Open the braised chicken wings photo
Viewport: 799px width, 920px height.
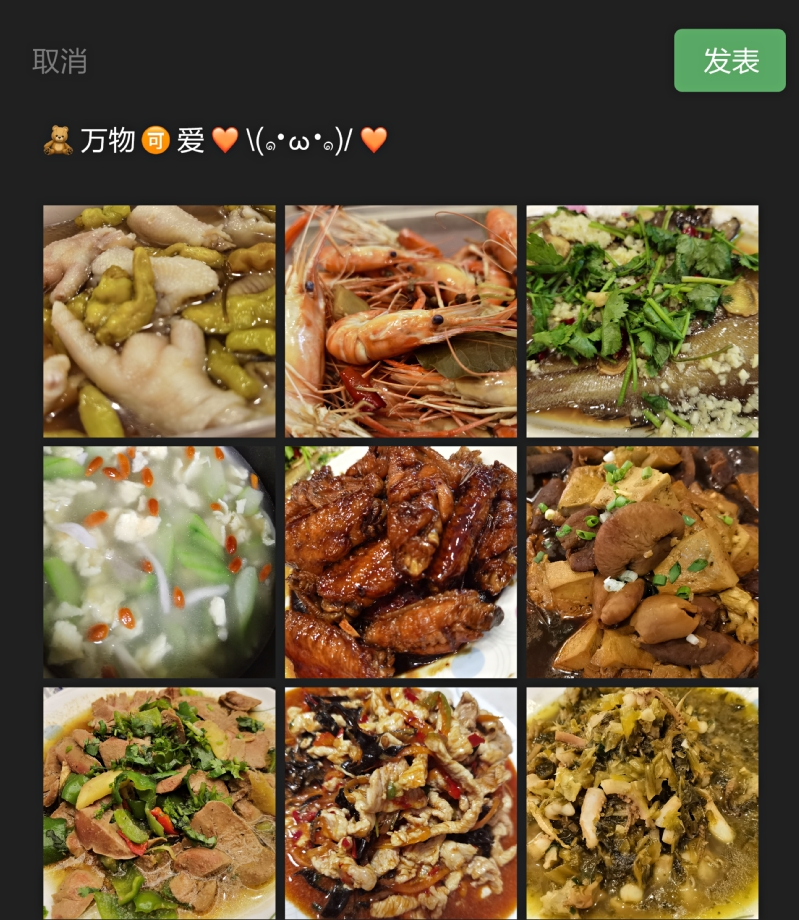click(x=401, y=562)
